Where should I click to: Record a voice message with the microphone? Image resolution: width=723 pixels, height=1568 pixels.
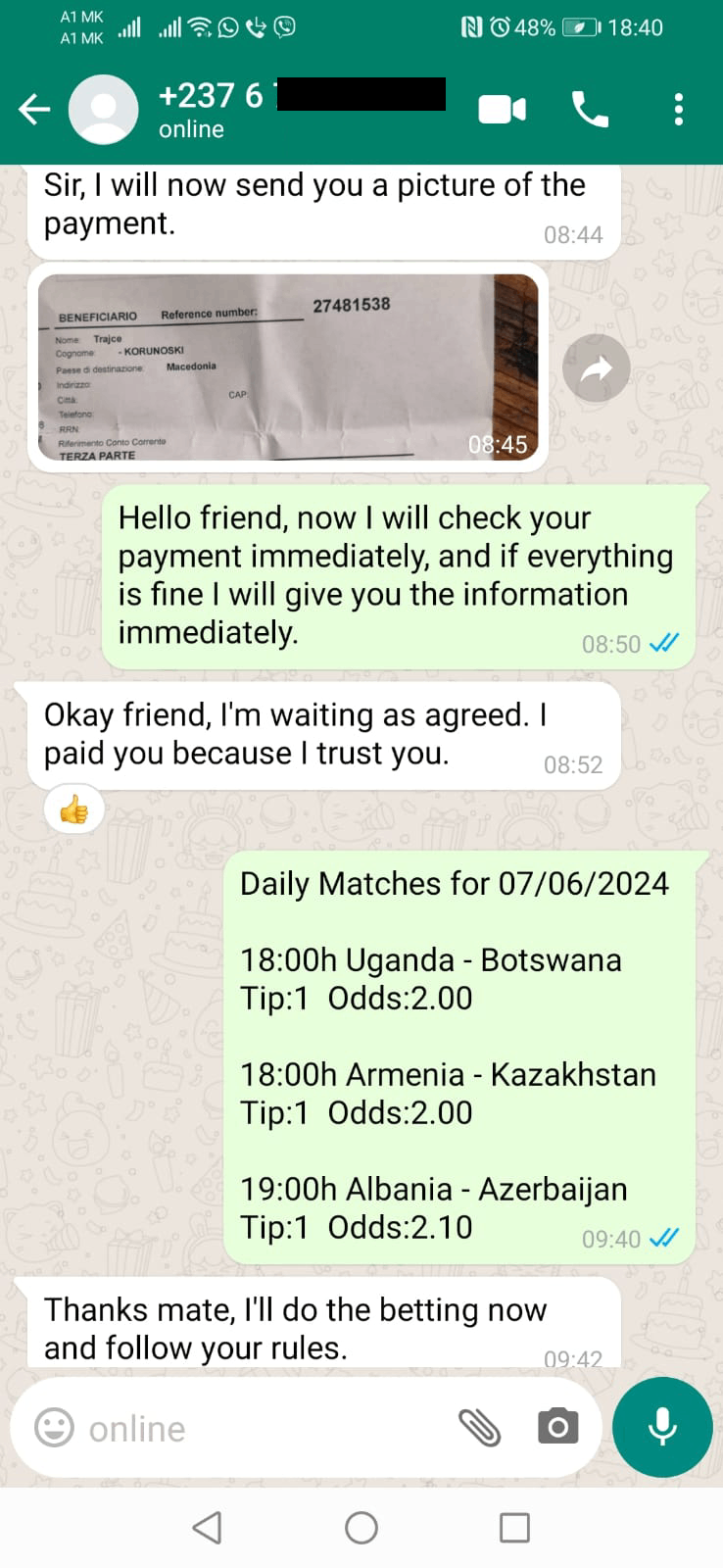[x=662, y=1427]
